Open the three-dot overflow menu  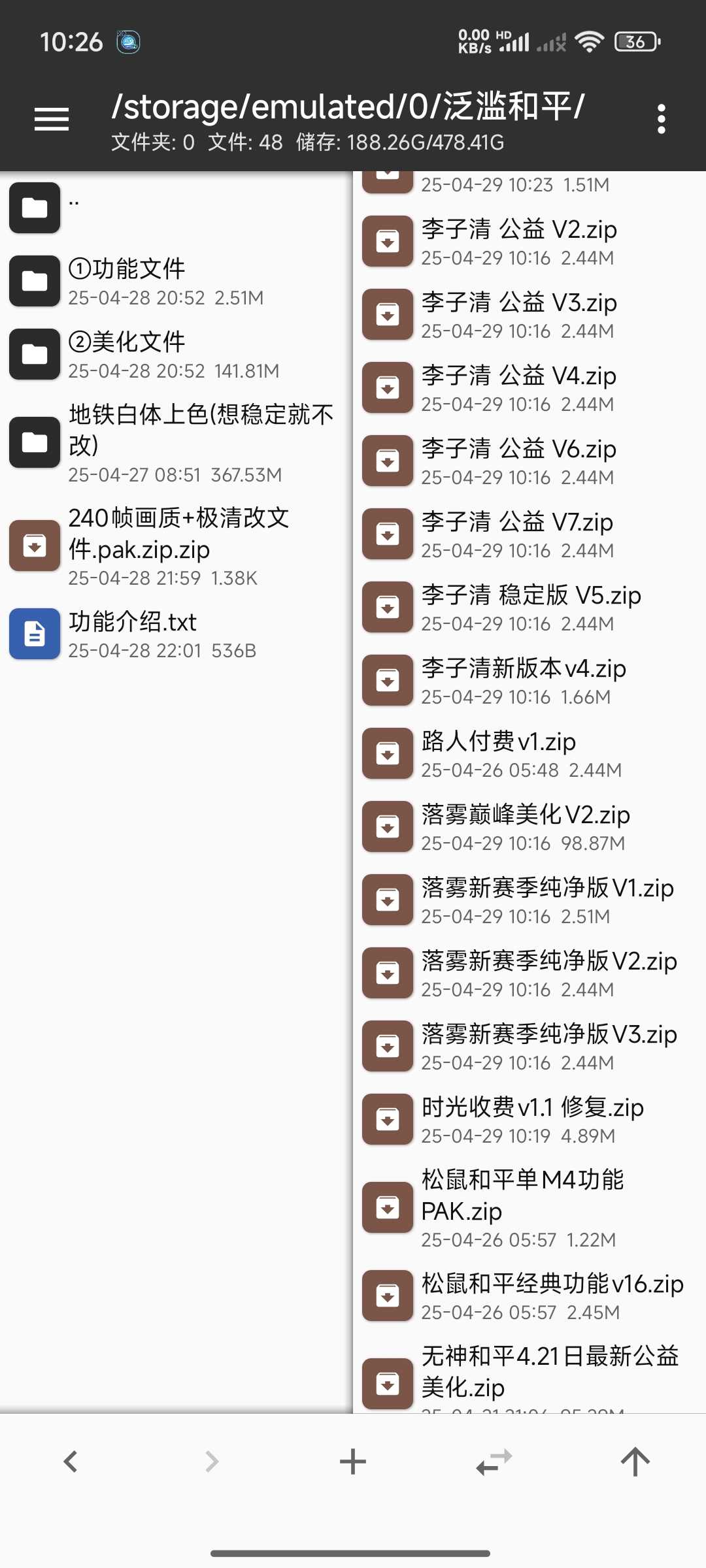pyautogui.click(x=662, y=120)
